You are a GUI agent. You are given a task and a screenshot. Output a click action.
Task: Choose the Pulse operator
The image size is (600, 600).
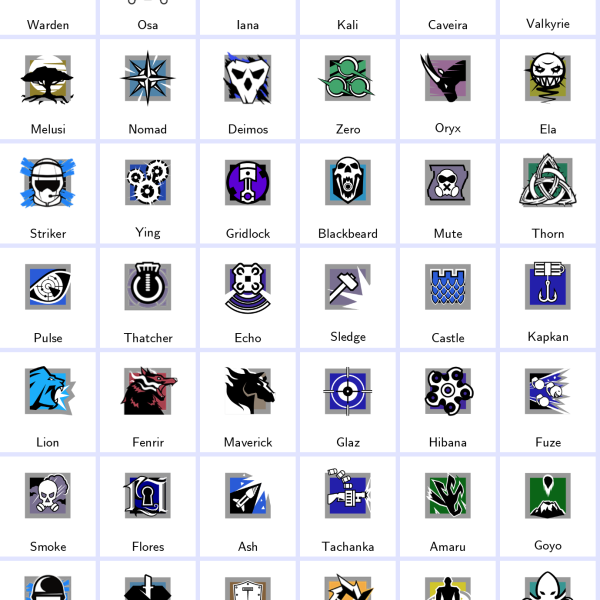(x=47, y=297)
